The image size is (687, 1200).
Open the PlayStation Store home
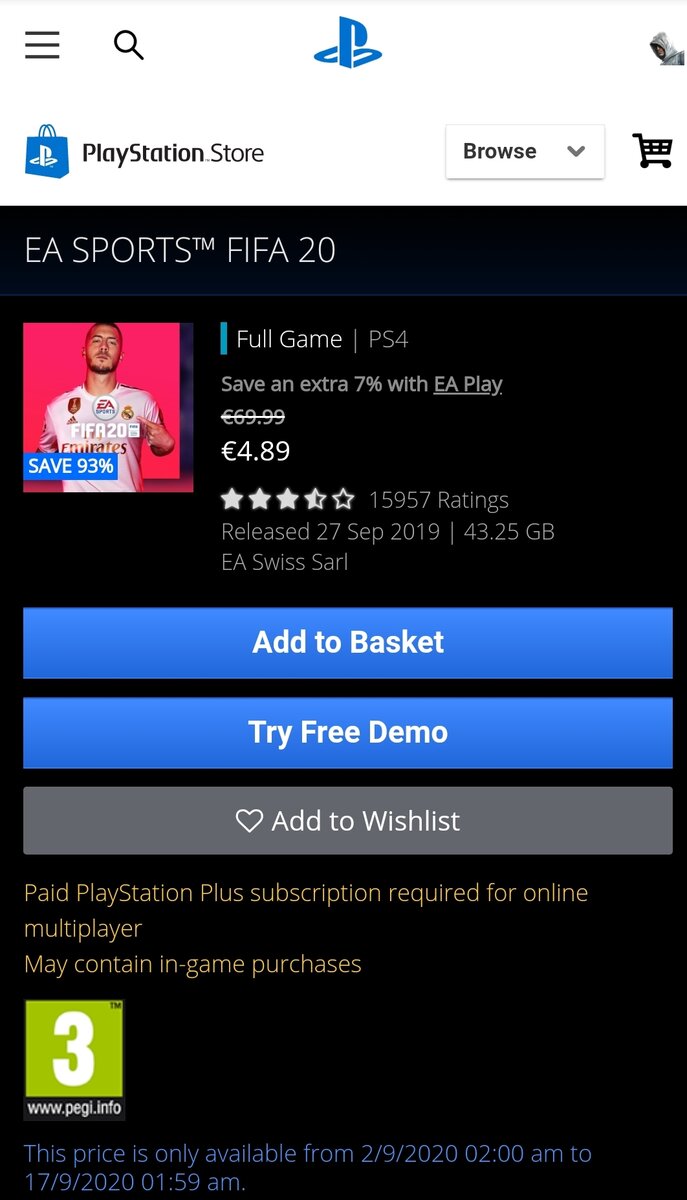click(x=145, y=153)
